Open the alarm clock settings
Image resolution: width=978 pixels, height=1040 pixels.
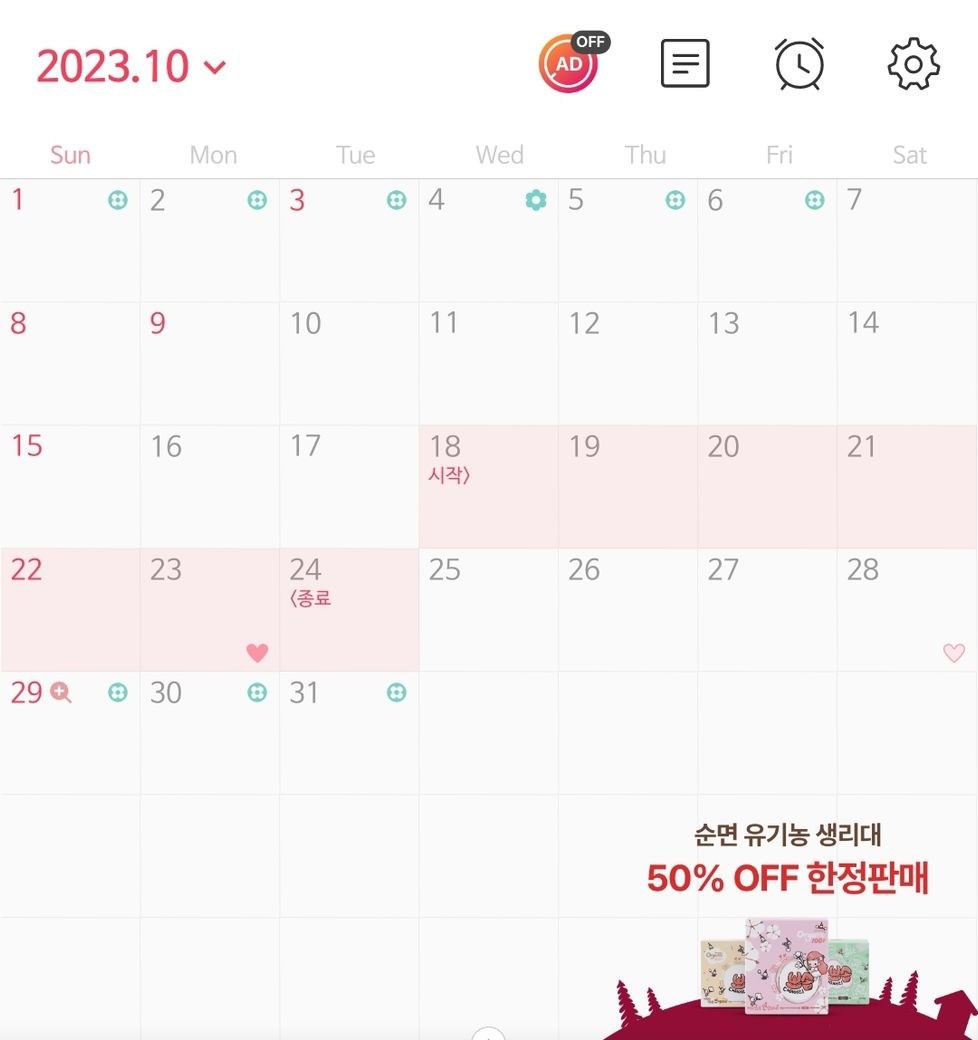tap(799, 64)
